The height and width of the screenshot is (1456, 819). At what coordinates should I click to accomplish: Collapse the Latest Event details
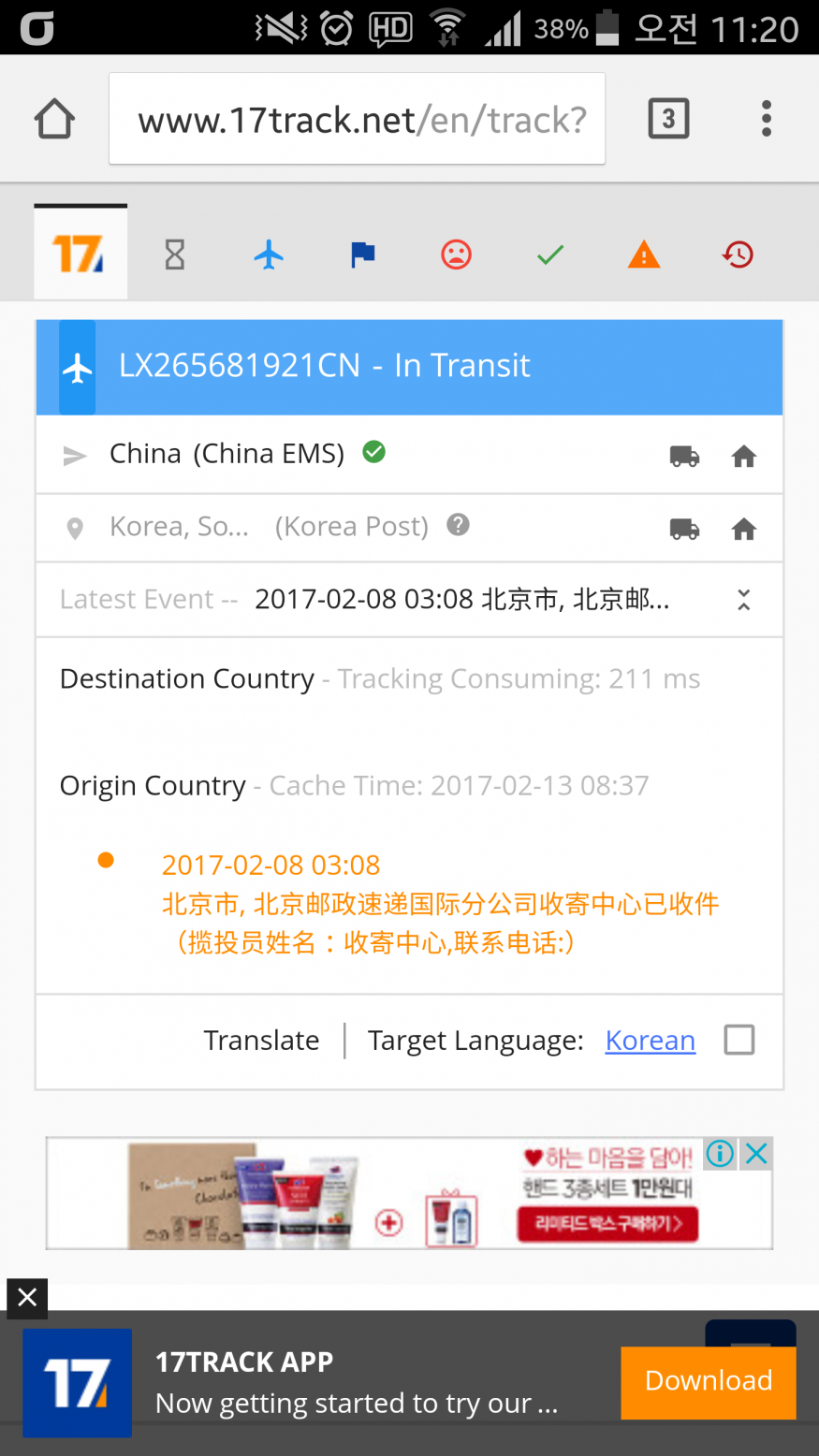(744, 600)
